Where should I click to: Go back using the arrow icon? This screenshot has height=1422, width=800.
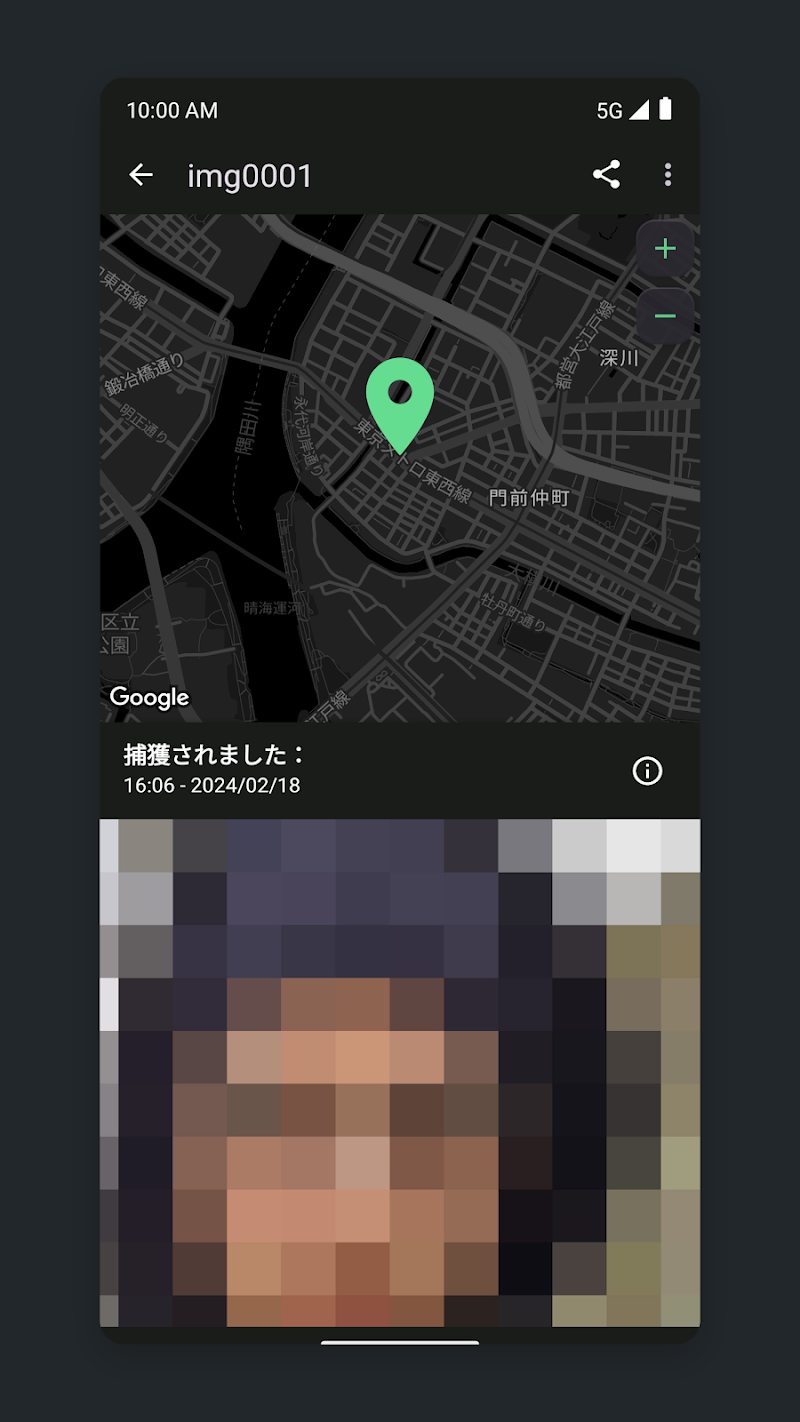click(x=141, y=175)
